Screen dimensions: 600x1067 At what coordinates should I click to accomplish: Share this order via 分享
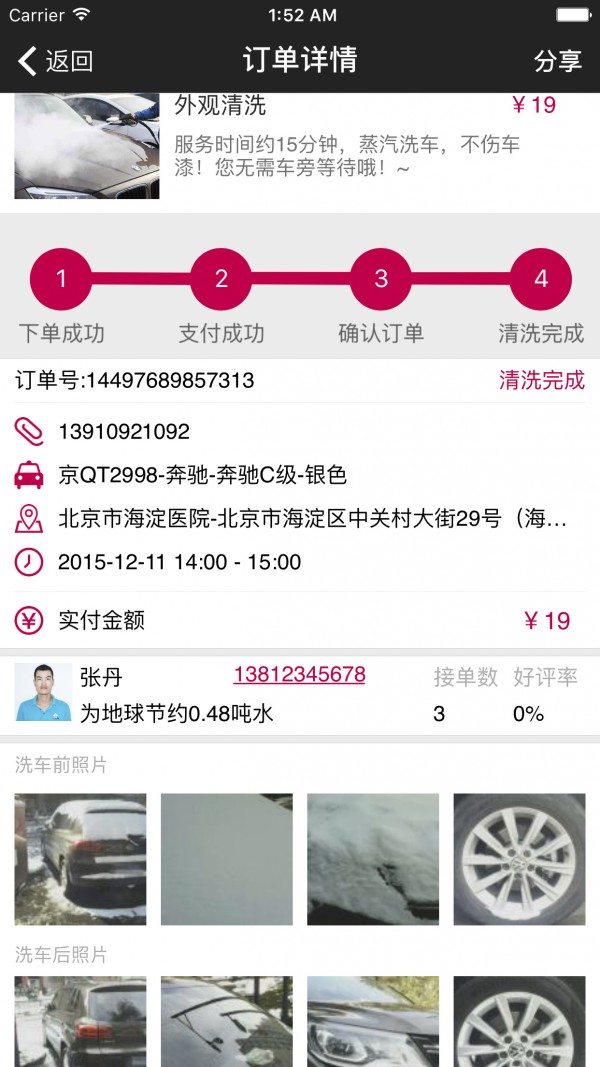tap(557, 61)
